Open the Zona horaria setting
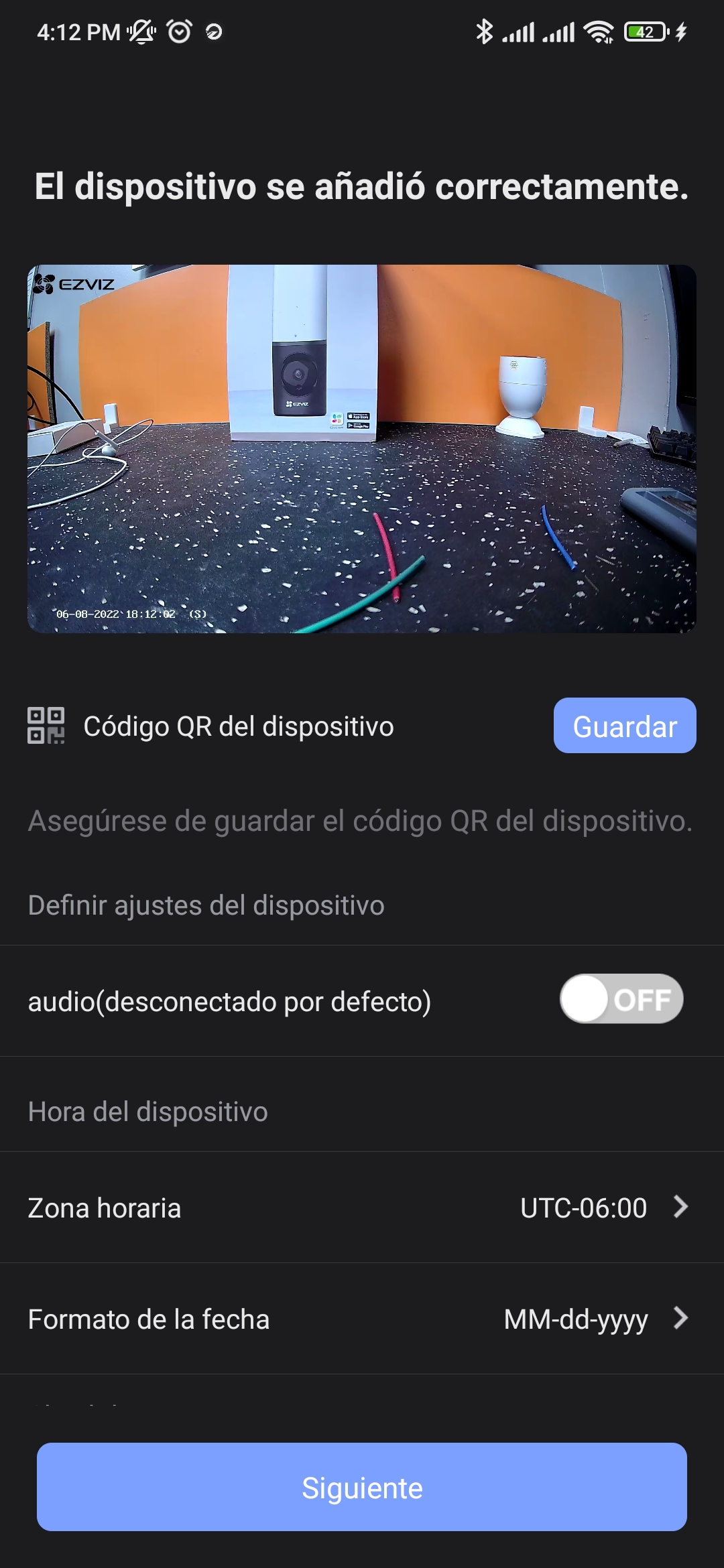 362,1207
